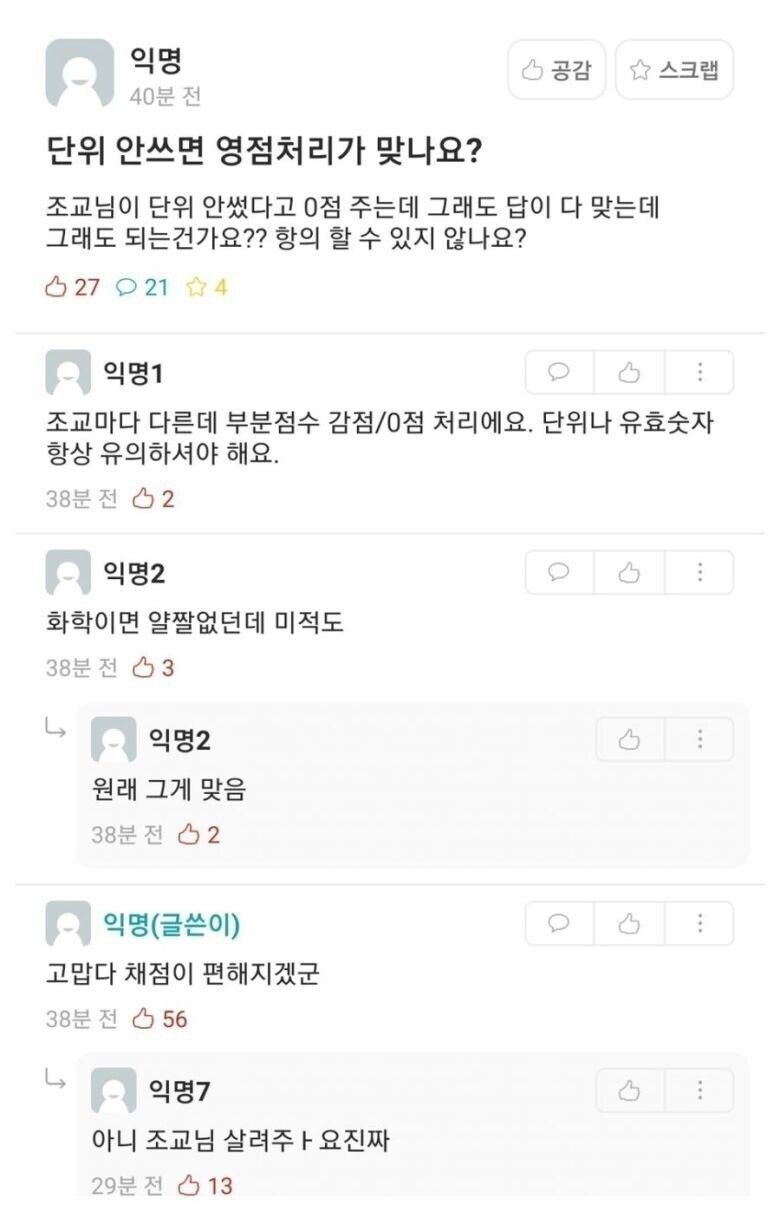Open more options on '화학이면 얄짤없던데' comment
The image size is (780, 1211).
(699, 572)
